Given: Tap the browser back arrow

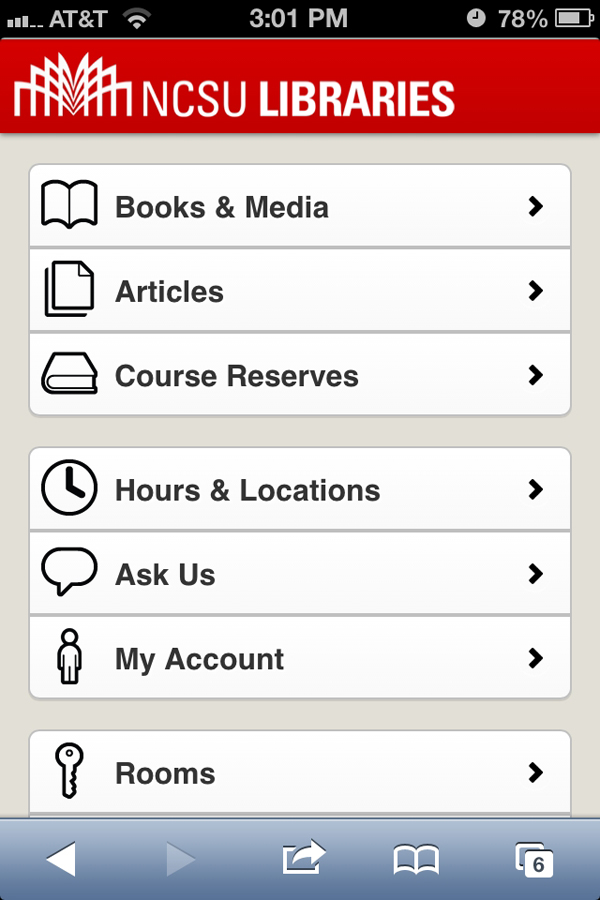Looking at the screenshot, I should click(x=61, y=859).
